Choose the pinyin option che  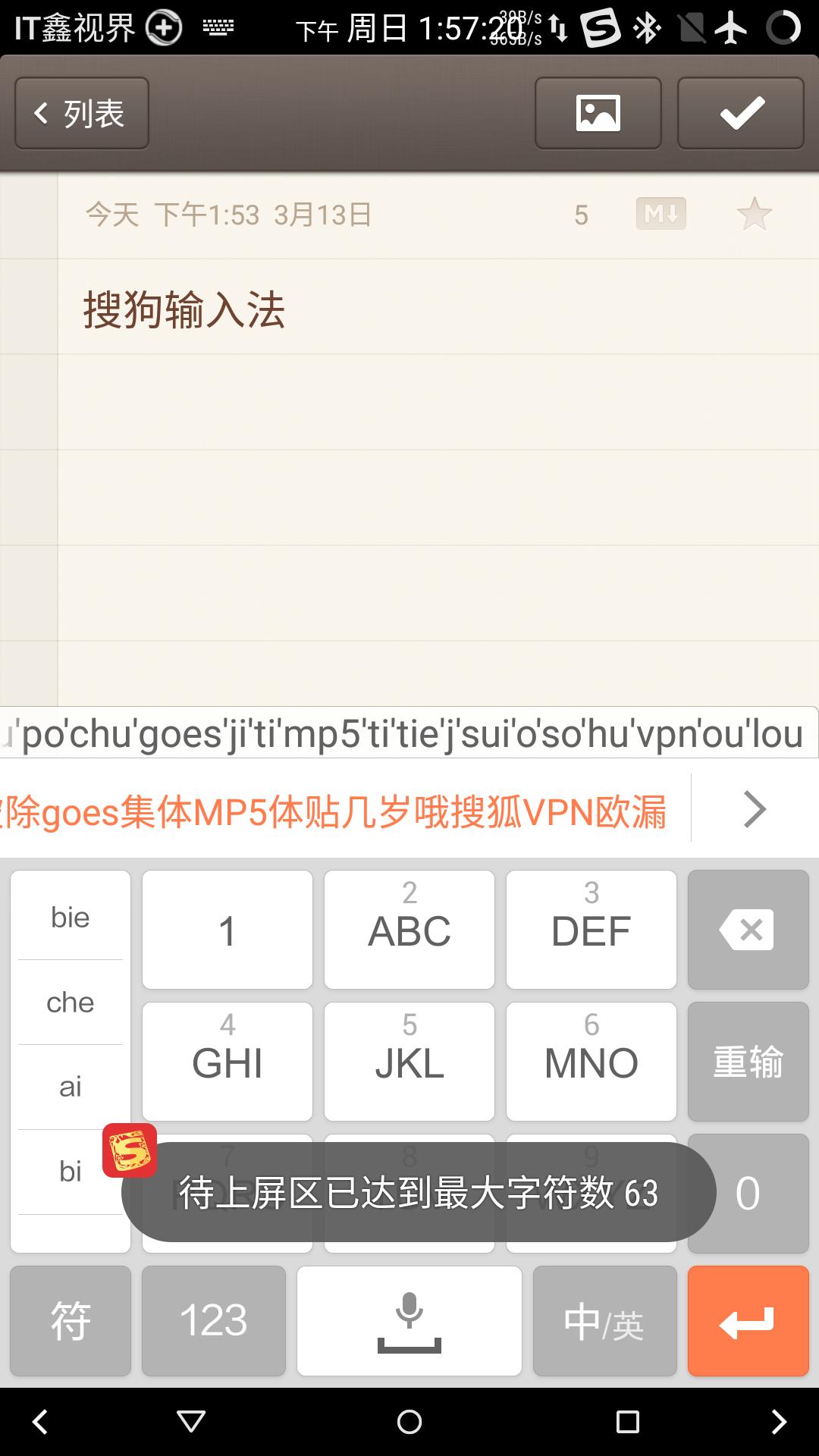coord(70,1003)
